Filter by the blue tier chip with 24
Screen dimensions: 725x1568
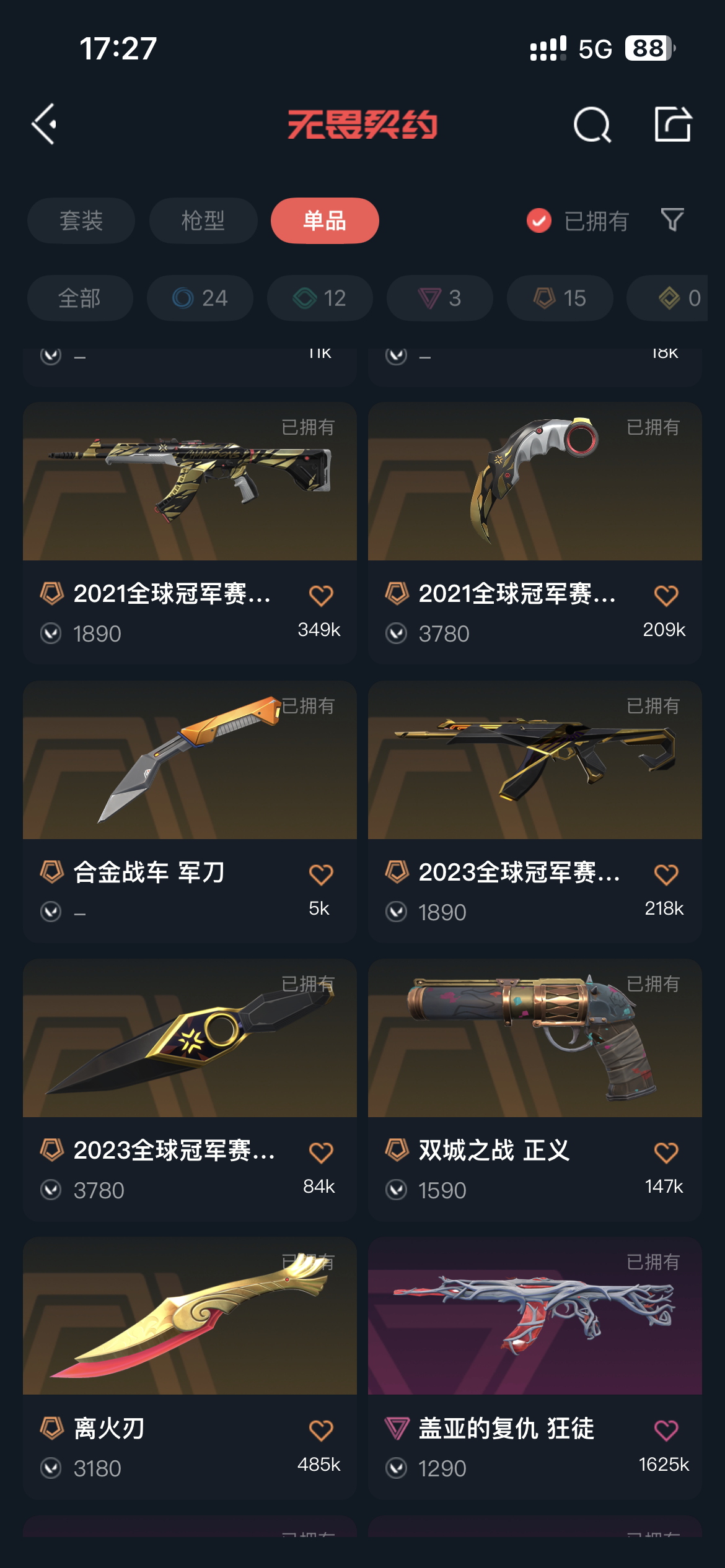tap(200, 298)
